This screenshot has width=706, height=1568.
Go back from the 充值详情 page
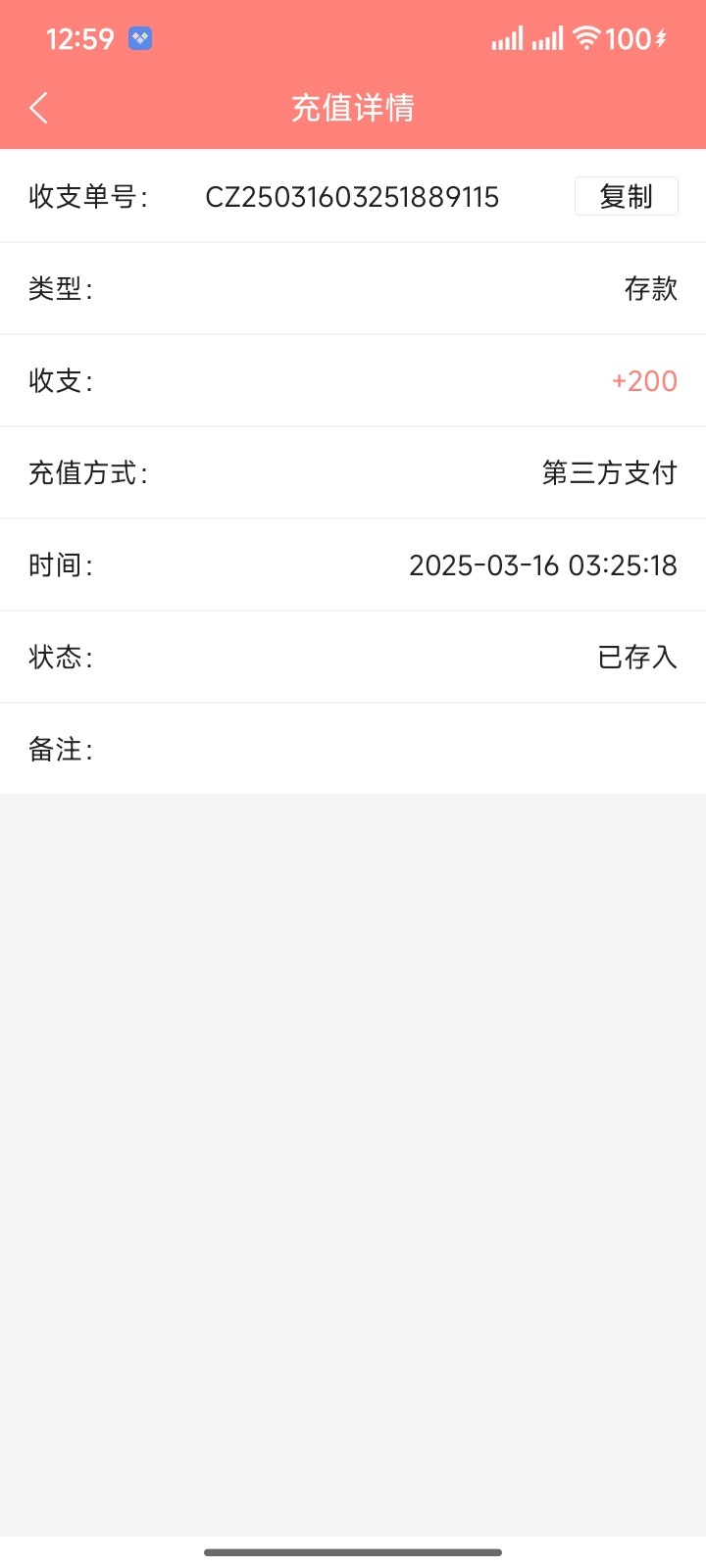pyautogui.click(x=39, y=108)
